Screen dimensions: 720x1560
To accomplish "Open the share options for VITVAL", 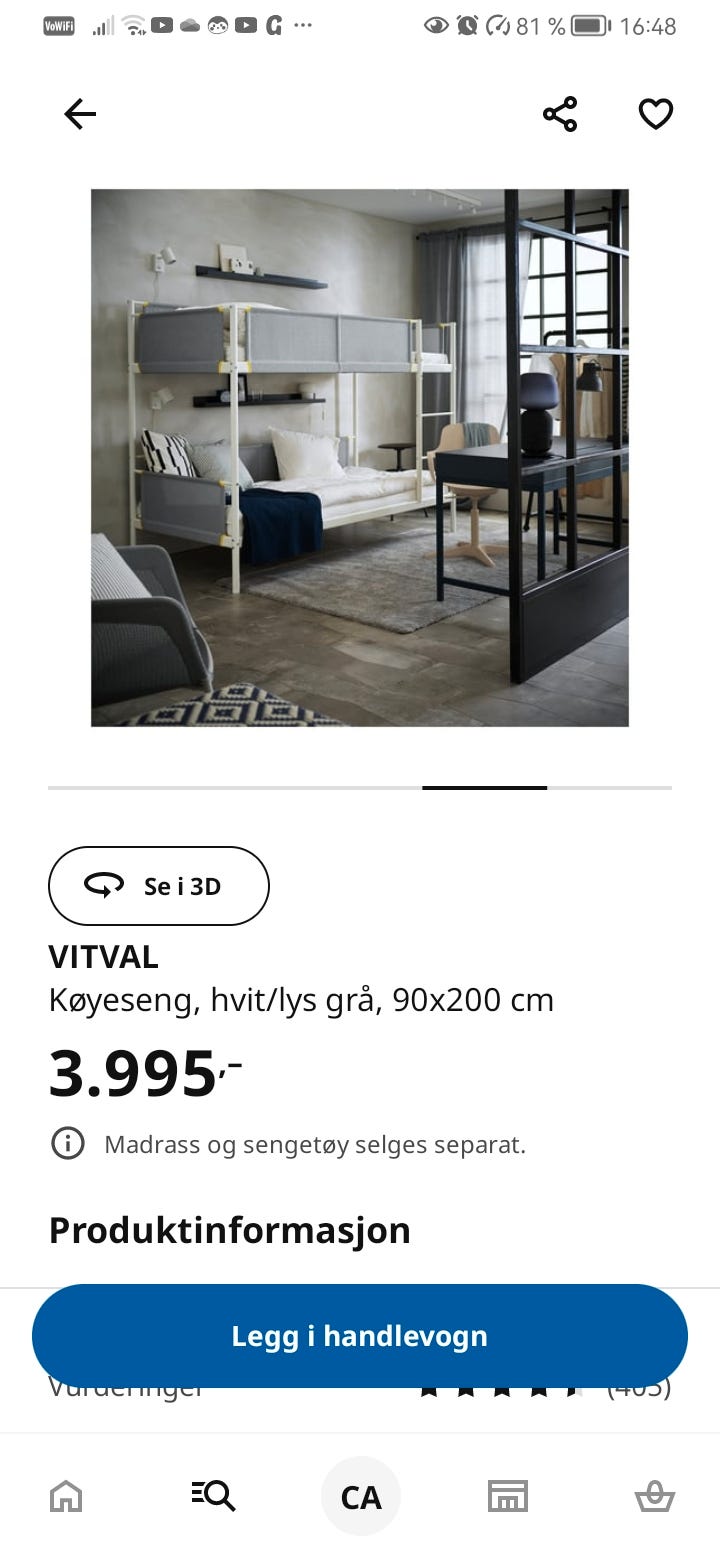I will coord(560,114).
